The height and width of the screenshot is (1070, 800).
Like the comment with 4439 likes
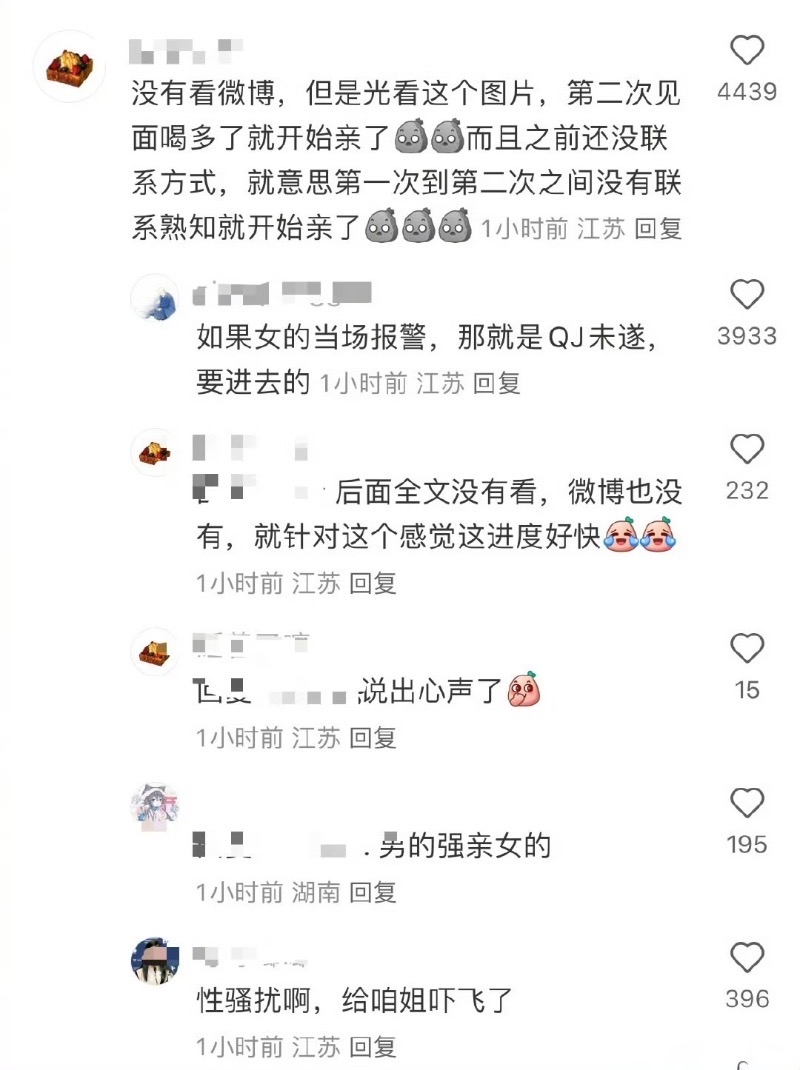coord(747,50)
